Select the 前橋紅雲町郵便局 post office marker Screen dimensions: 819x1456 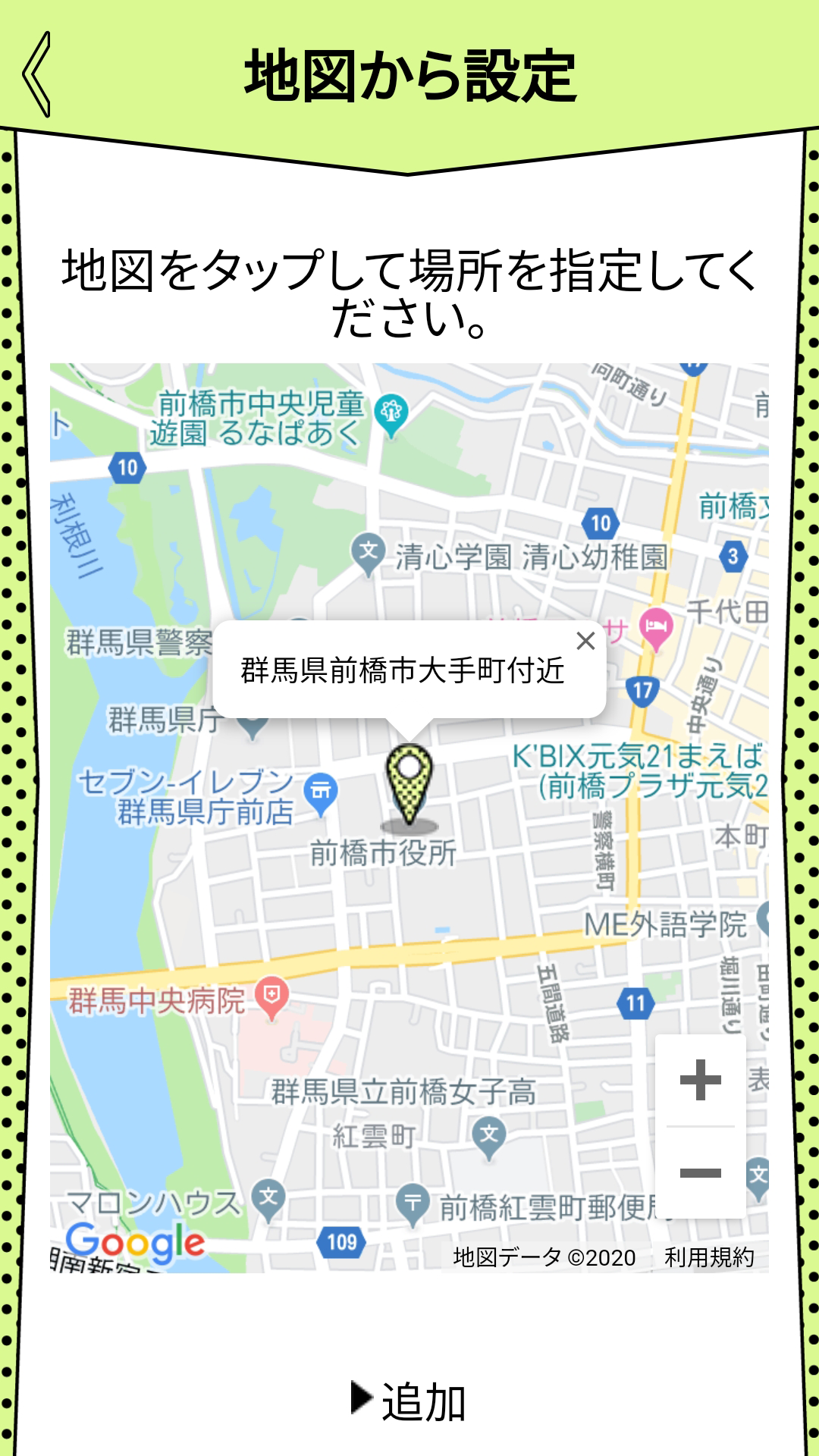coord(413,1203)
